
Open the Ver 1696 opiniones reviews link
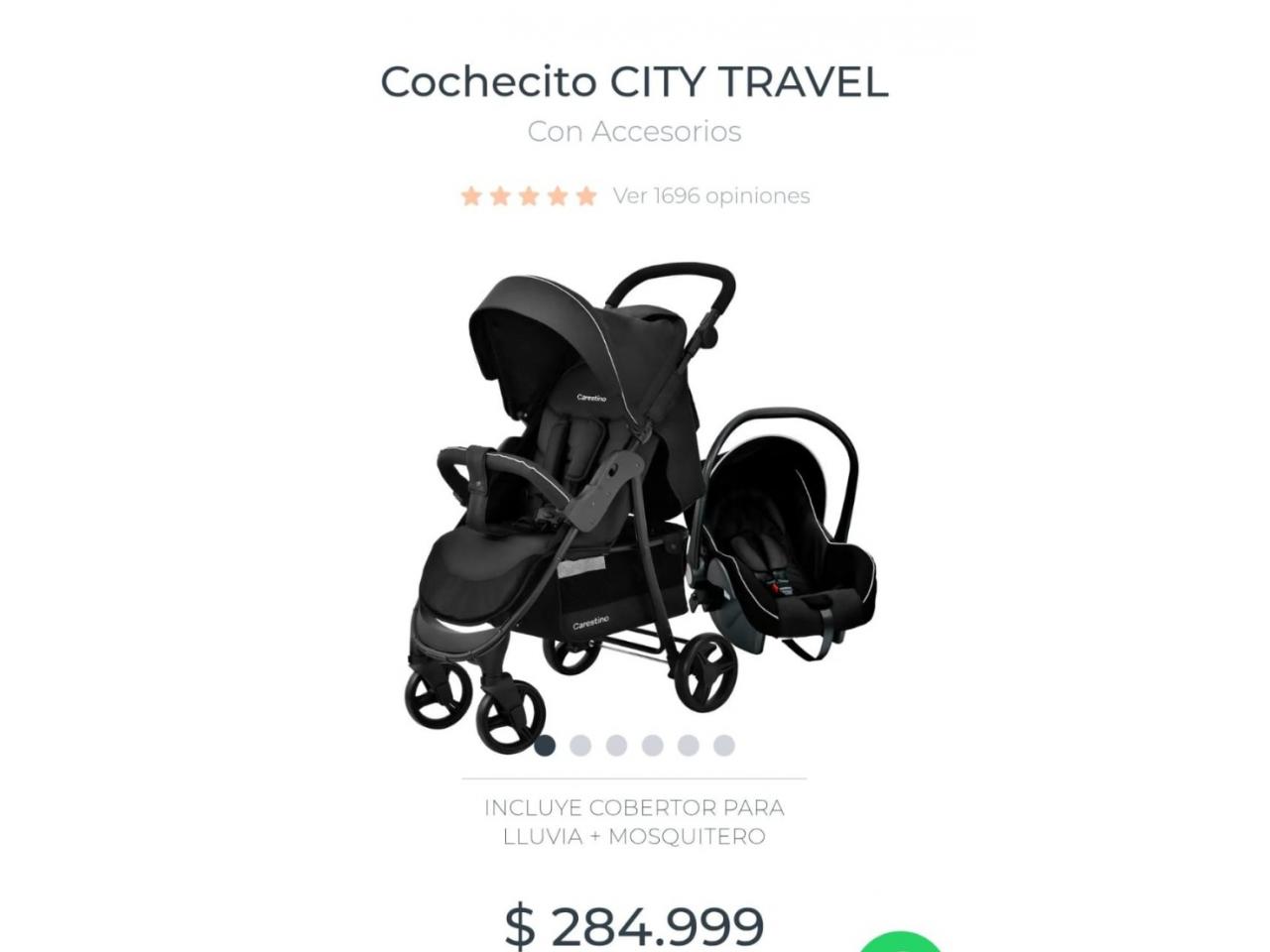pos(710,195)
